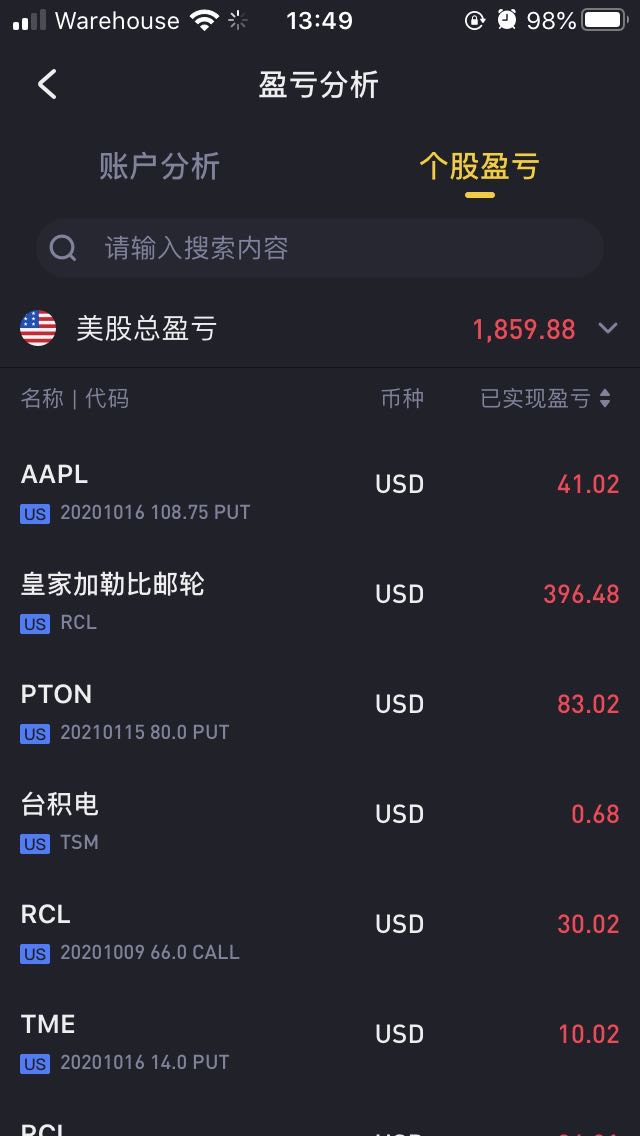Open the TME 14.0 PUT row

pyautogui.click(x=320, y=1043)
